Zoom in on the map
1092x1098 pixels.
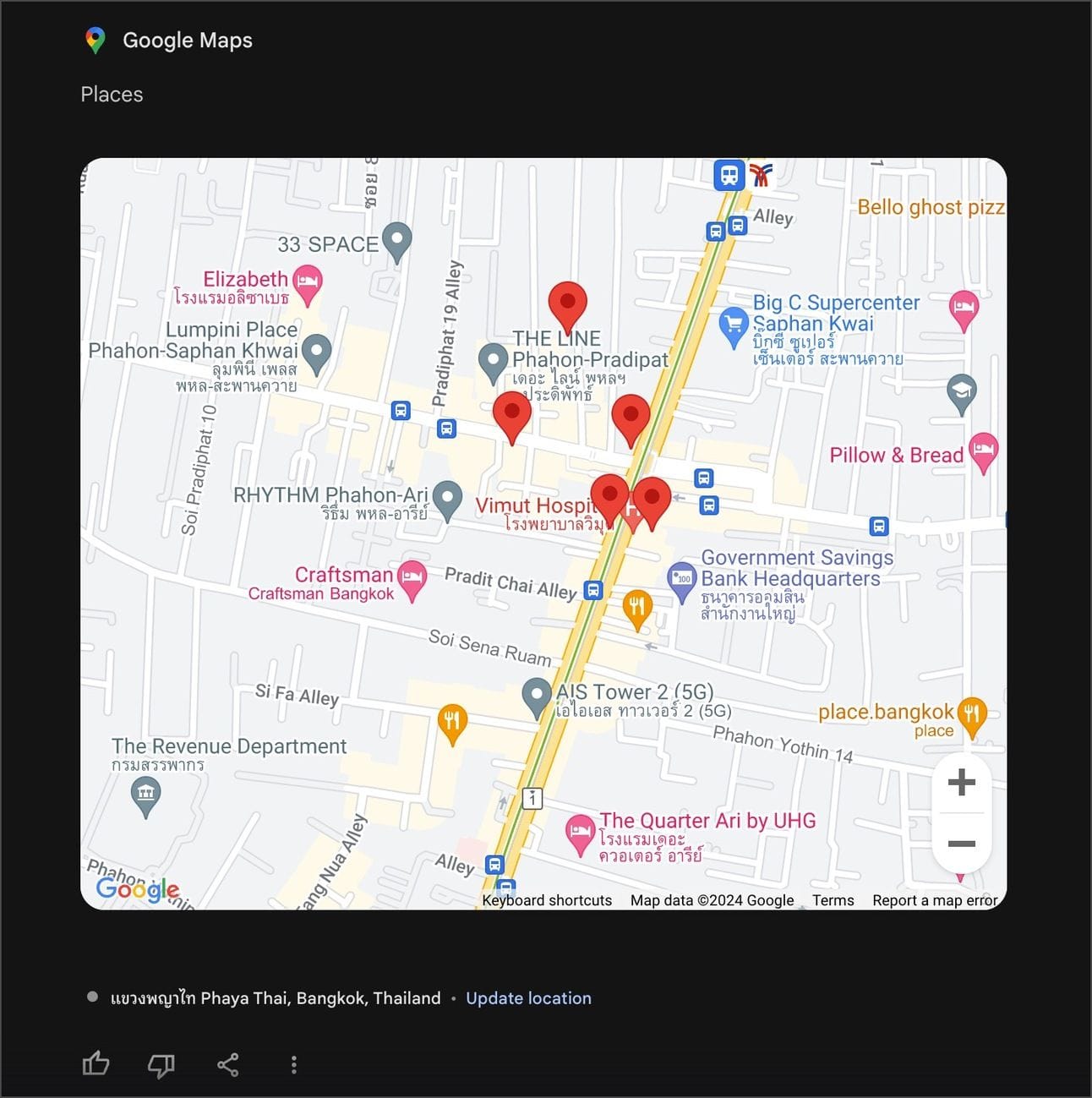point(961,782)
